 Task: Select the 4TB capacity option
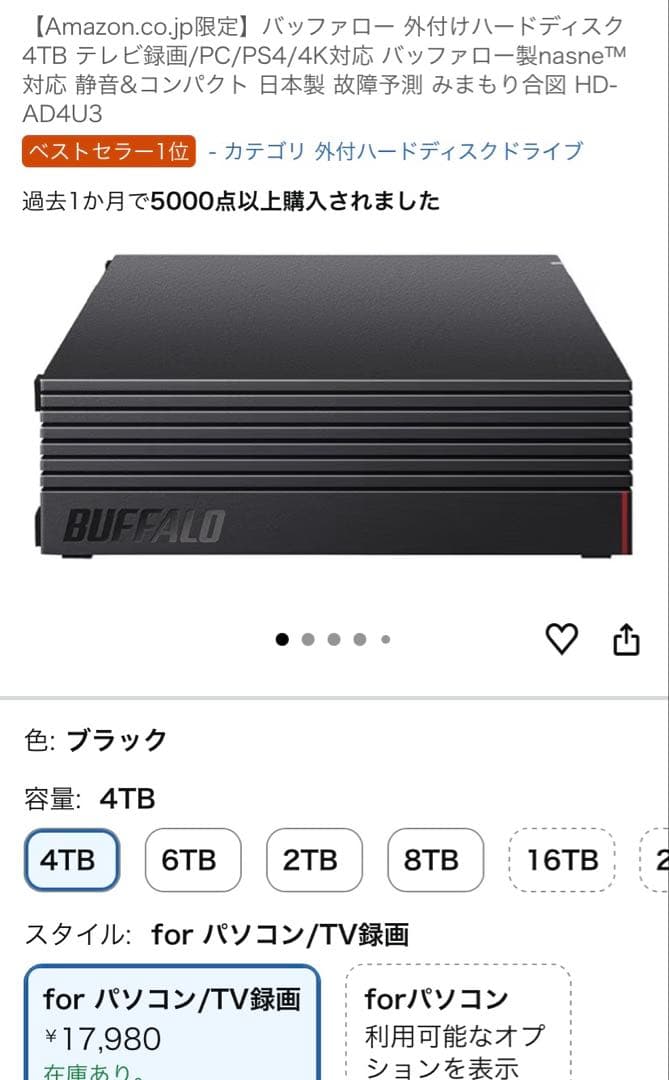coord(71,859)
